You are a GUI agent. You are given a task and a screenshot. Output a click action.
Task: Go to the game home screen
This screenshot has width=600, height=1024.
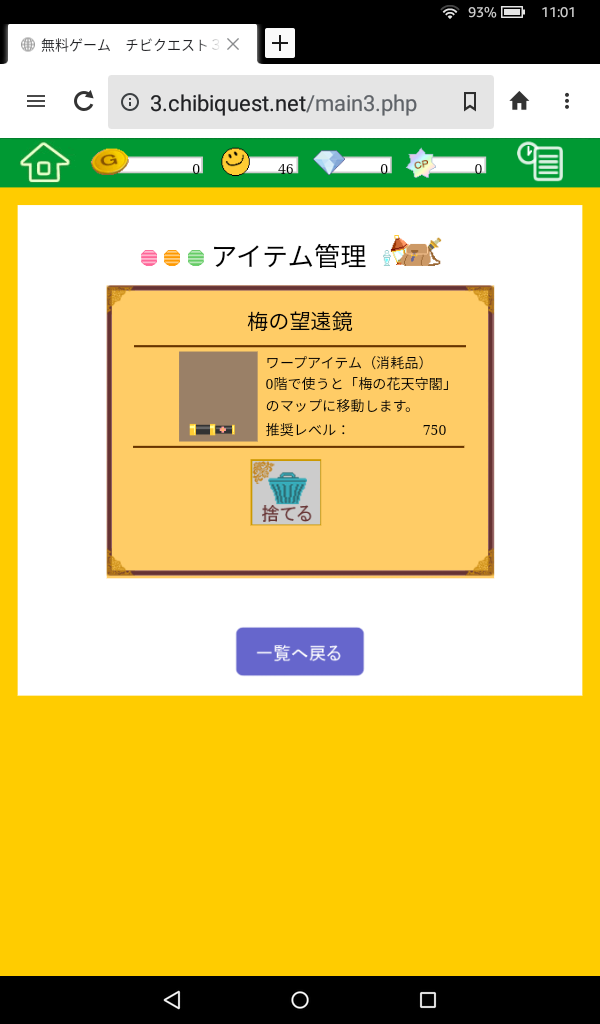[x=44, y=162]
